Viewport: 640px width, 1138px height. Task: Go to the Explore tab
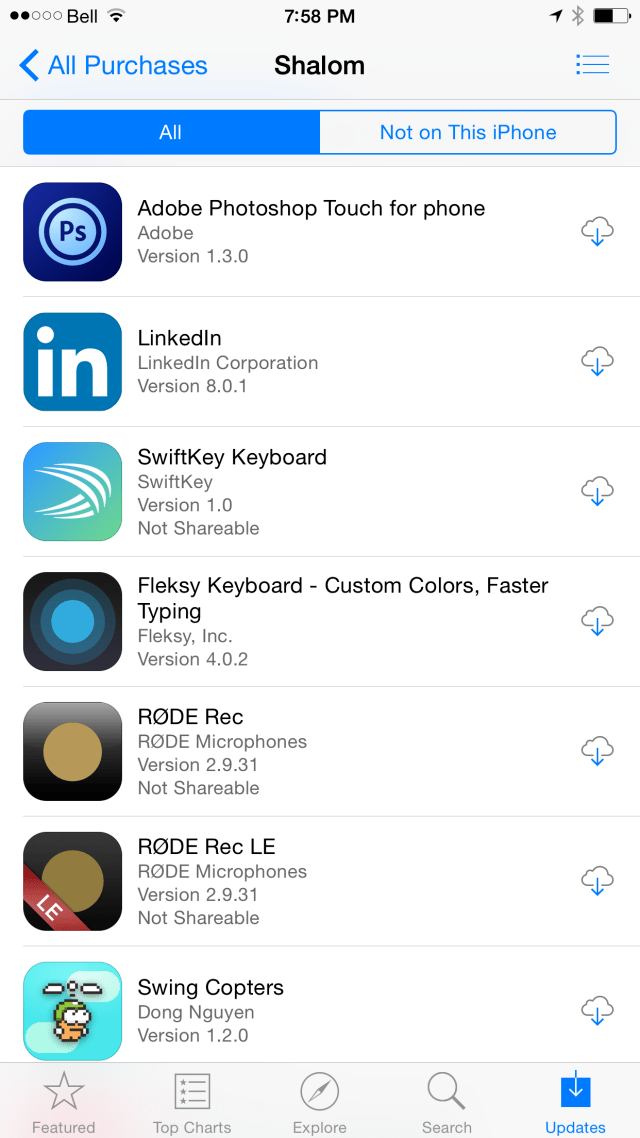[x=320, y=1102]
